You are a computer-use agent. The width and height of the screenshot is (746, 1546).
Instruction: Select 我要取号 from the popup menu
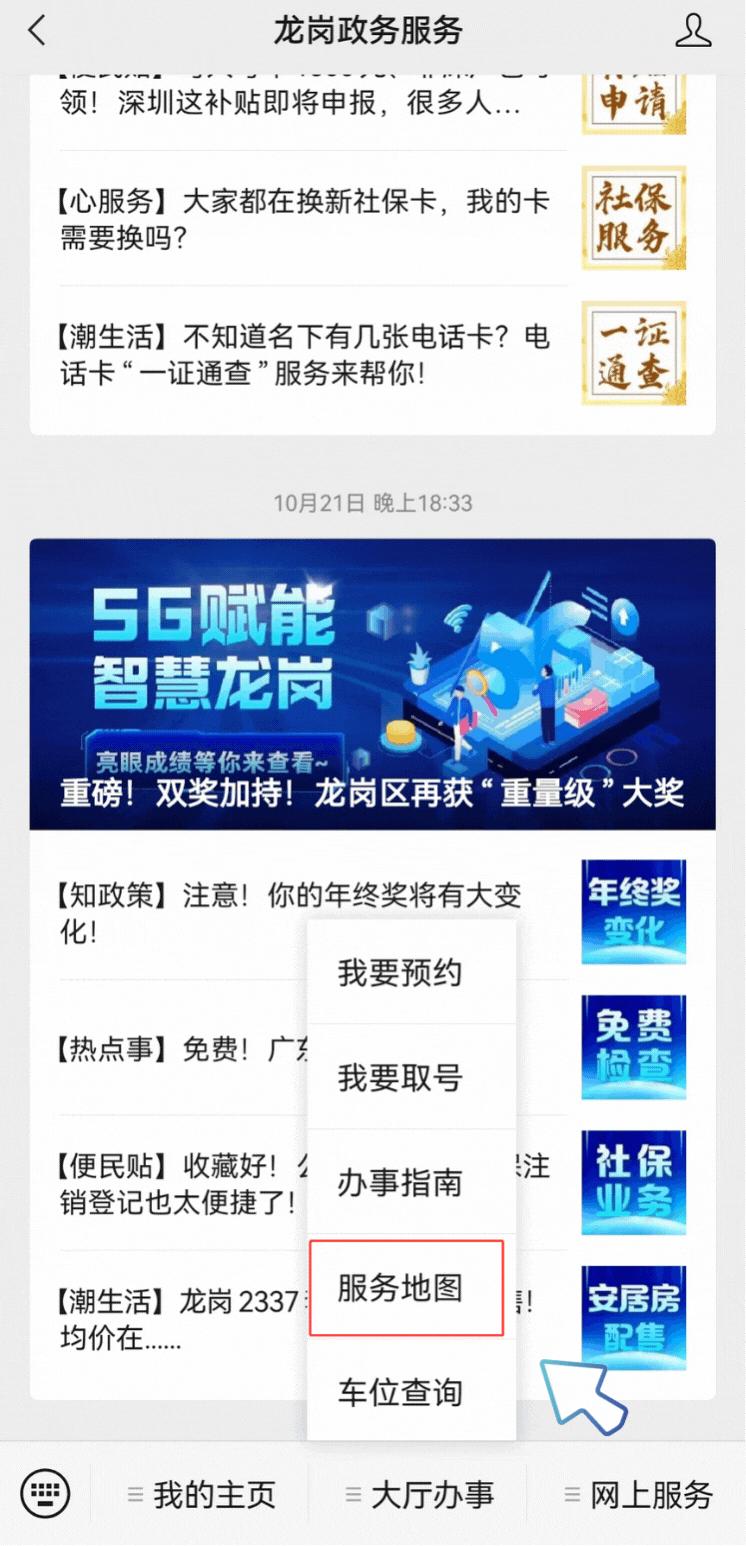tap(411, 1077)
